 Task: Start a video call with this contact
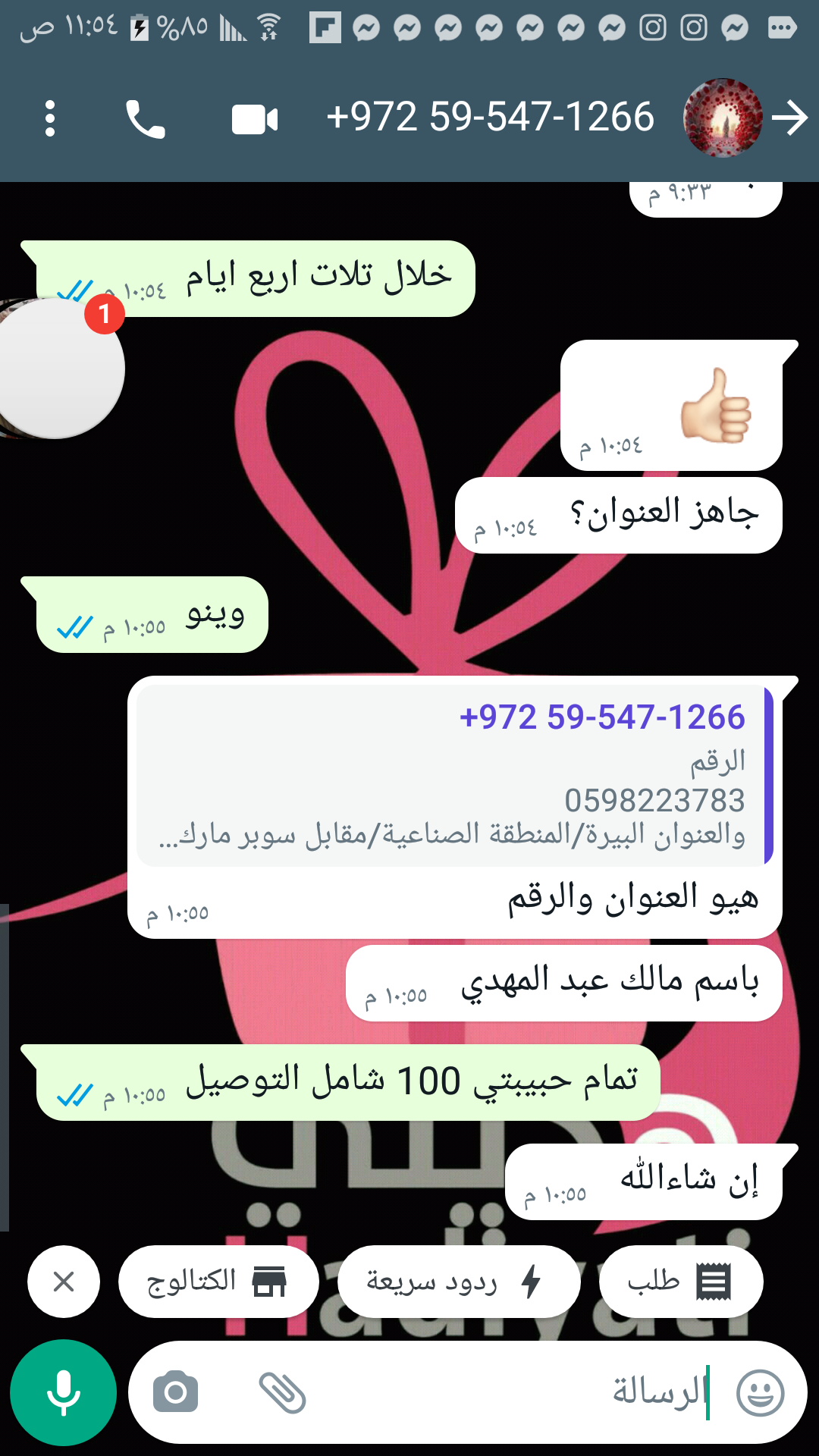coord(255,120)
